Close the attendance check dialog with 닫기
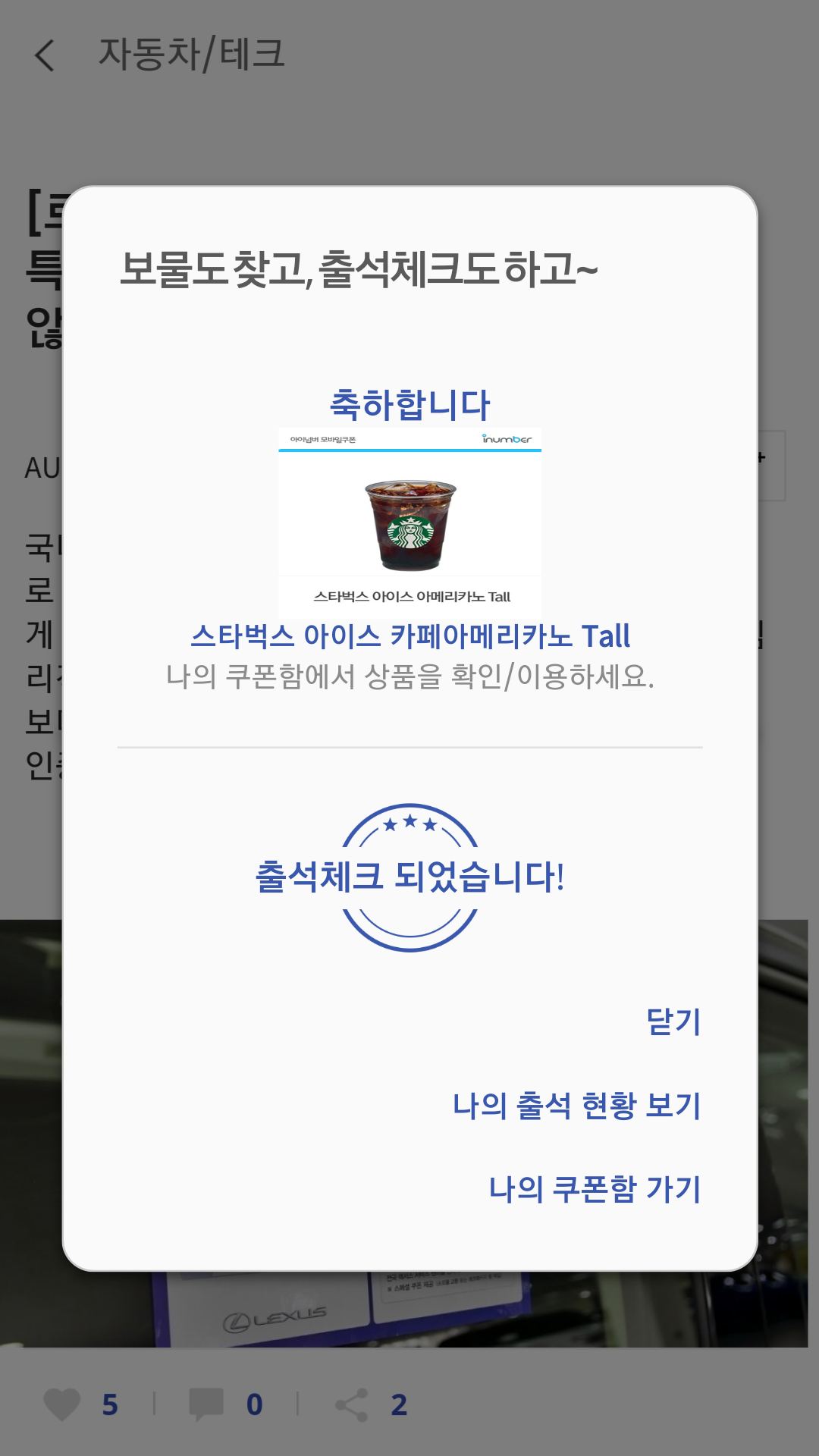 pos(673,1021)
